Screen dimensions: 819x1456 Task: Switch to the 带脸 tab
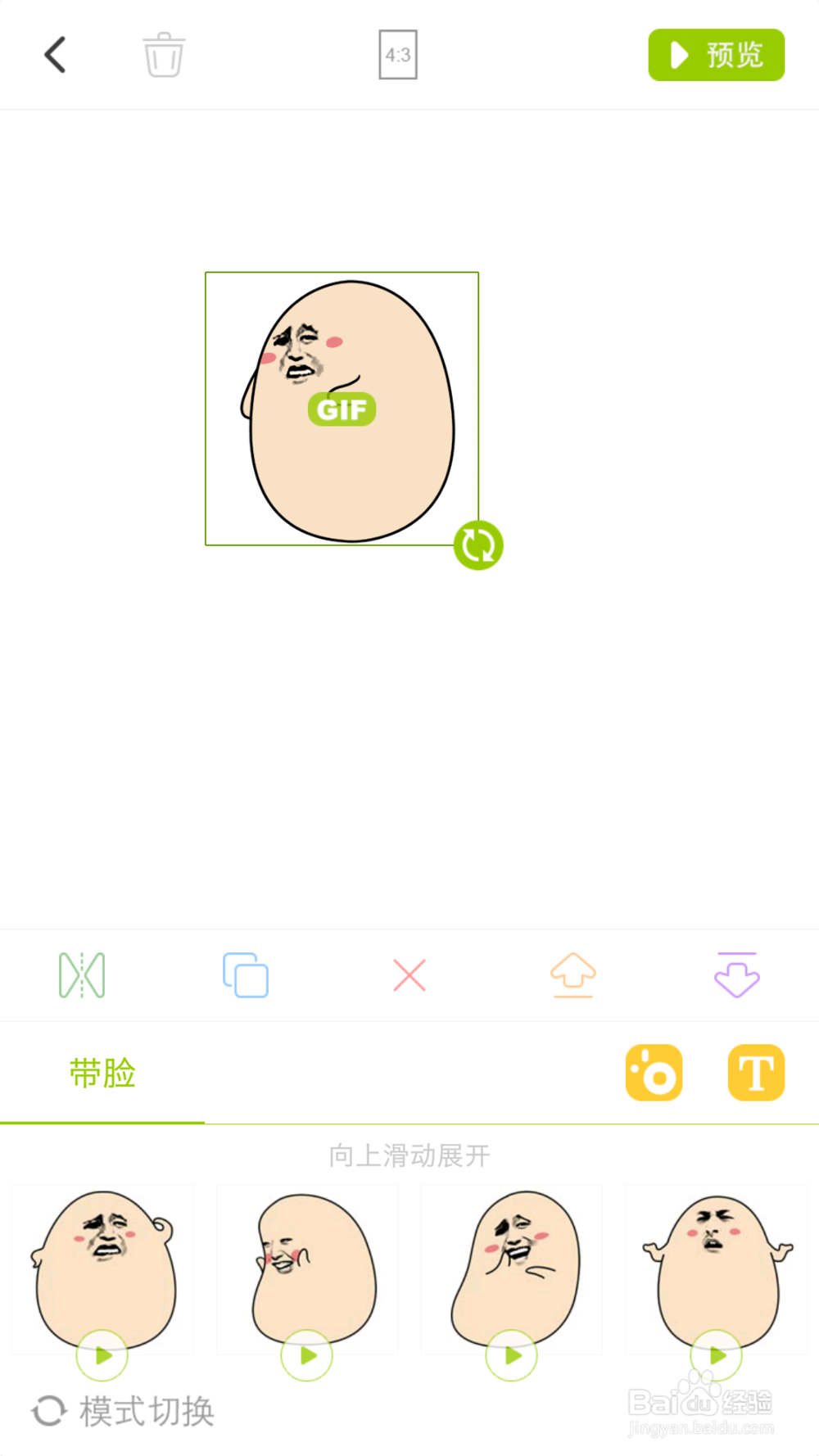(102, 1073)
